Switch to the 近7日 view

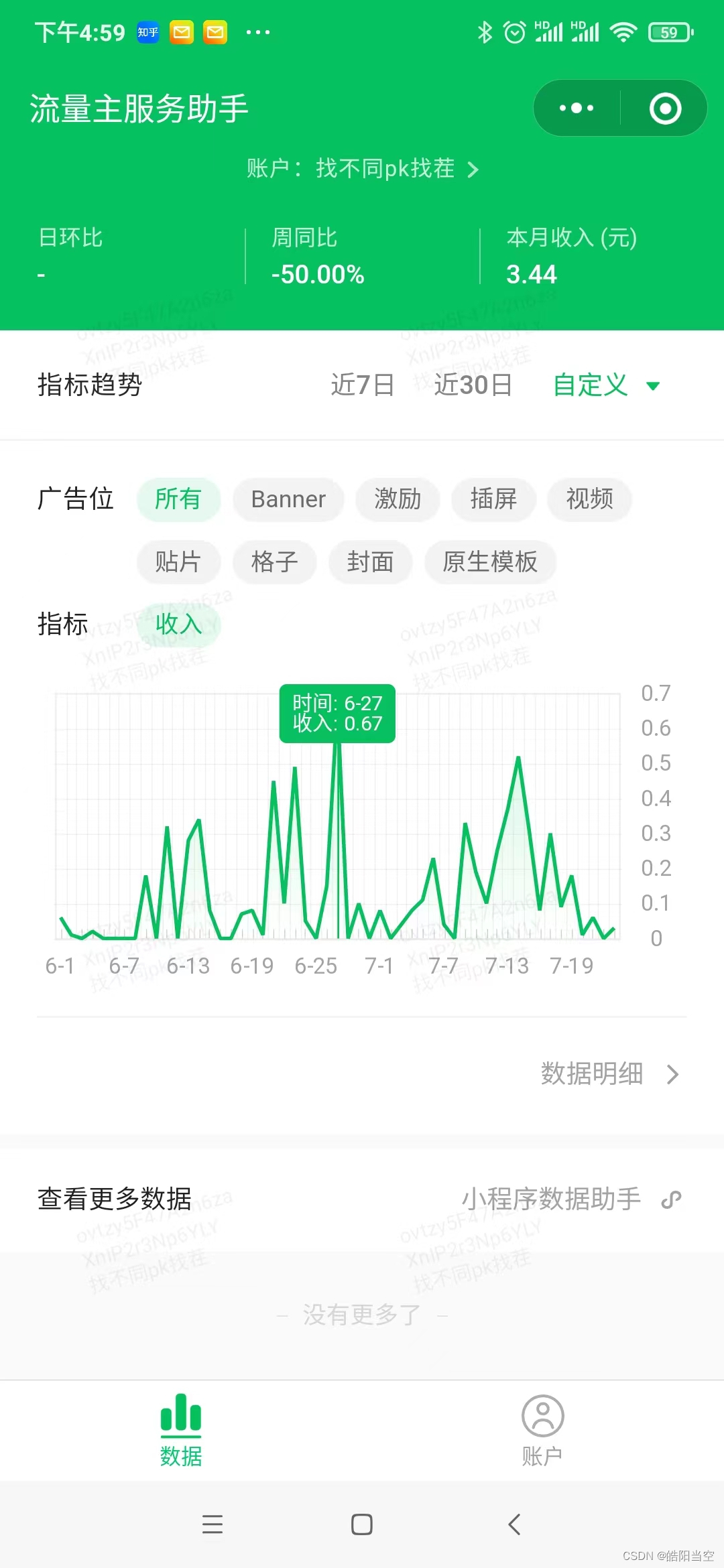(362, 385)
